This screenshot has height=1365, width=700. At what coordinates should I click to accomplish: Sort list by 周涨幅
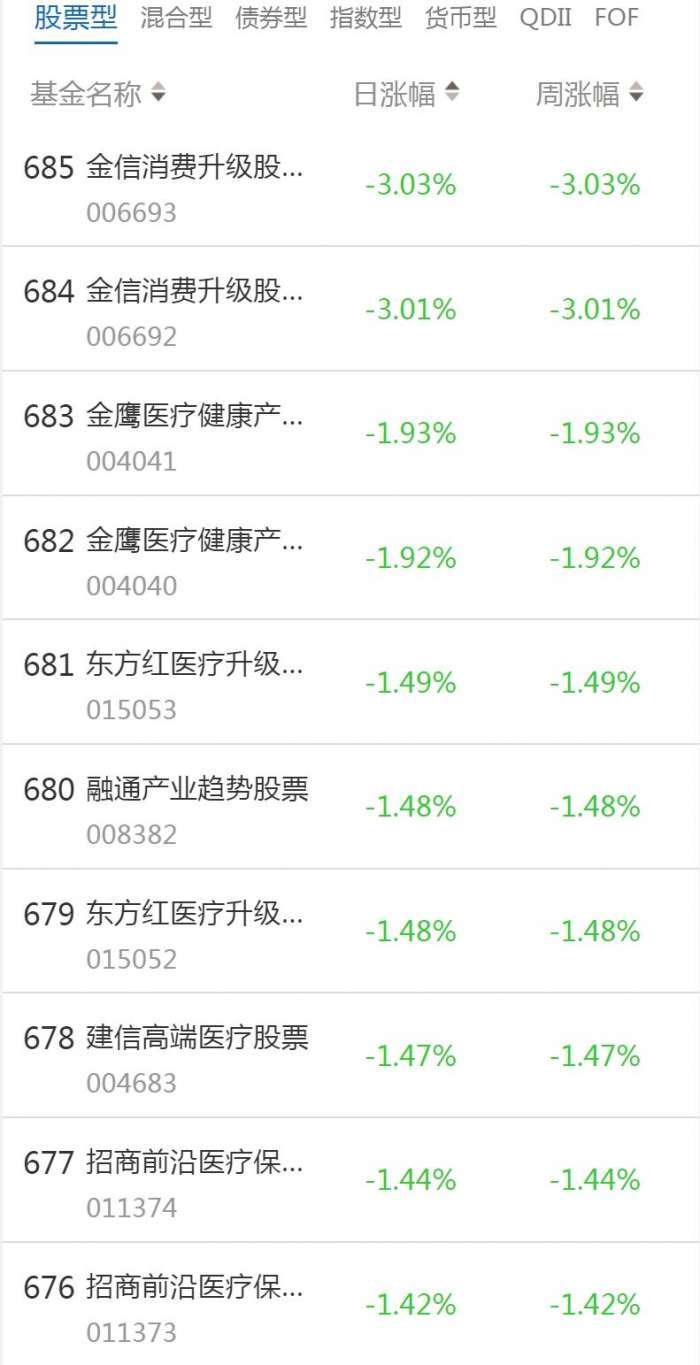(589, 95)
